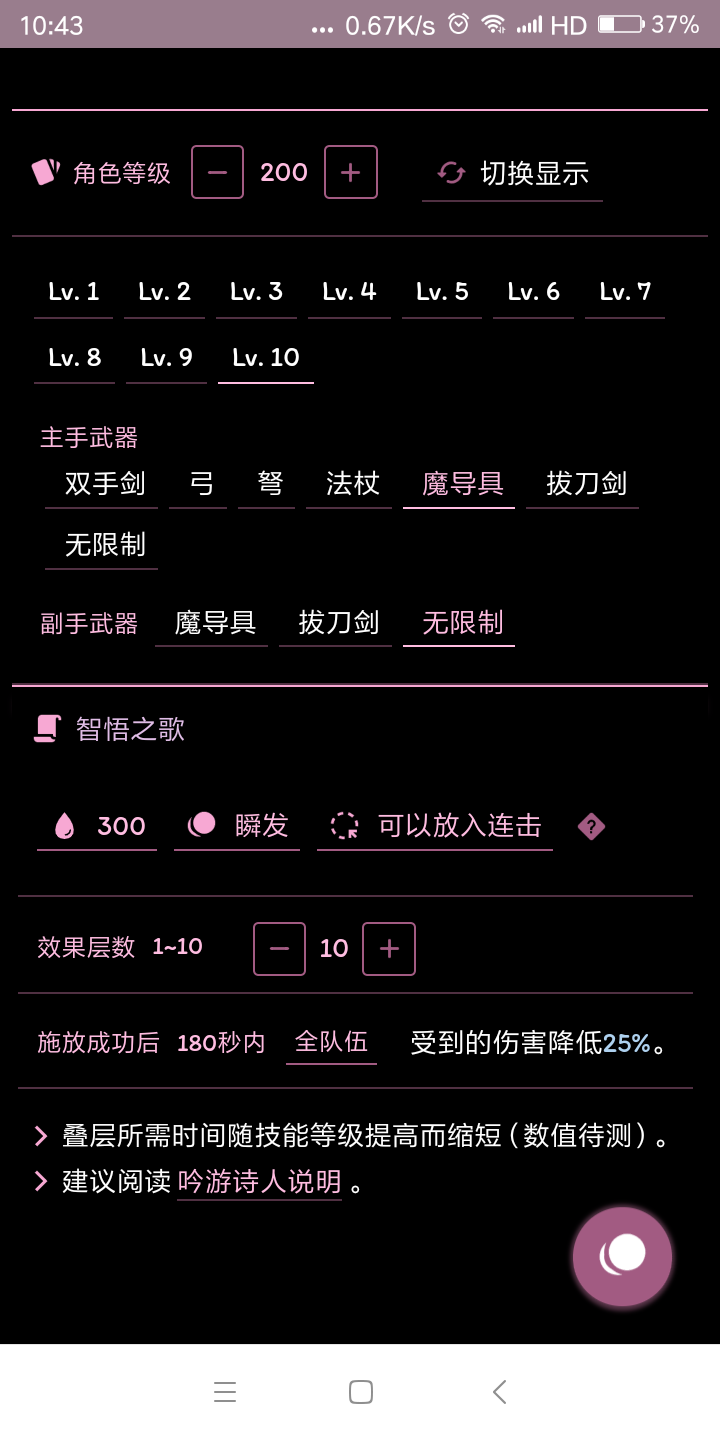The width and height of the screenshot is (720, 1440).
Task: Tap the refresh icon next to 切换显示
Action: point(452,172)
